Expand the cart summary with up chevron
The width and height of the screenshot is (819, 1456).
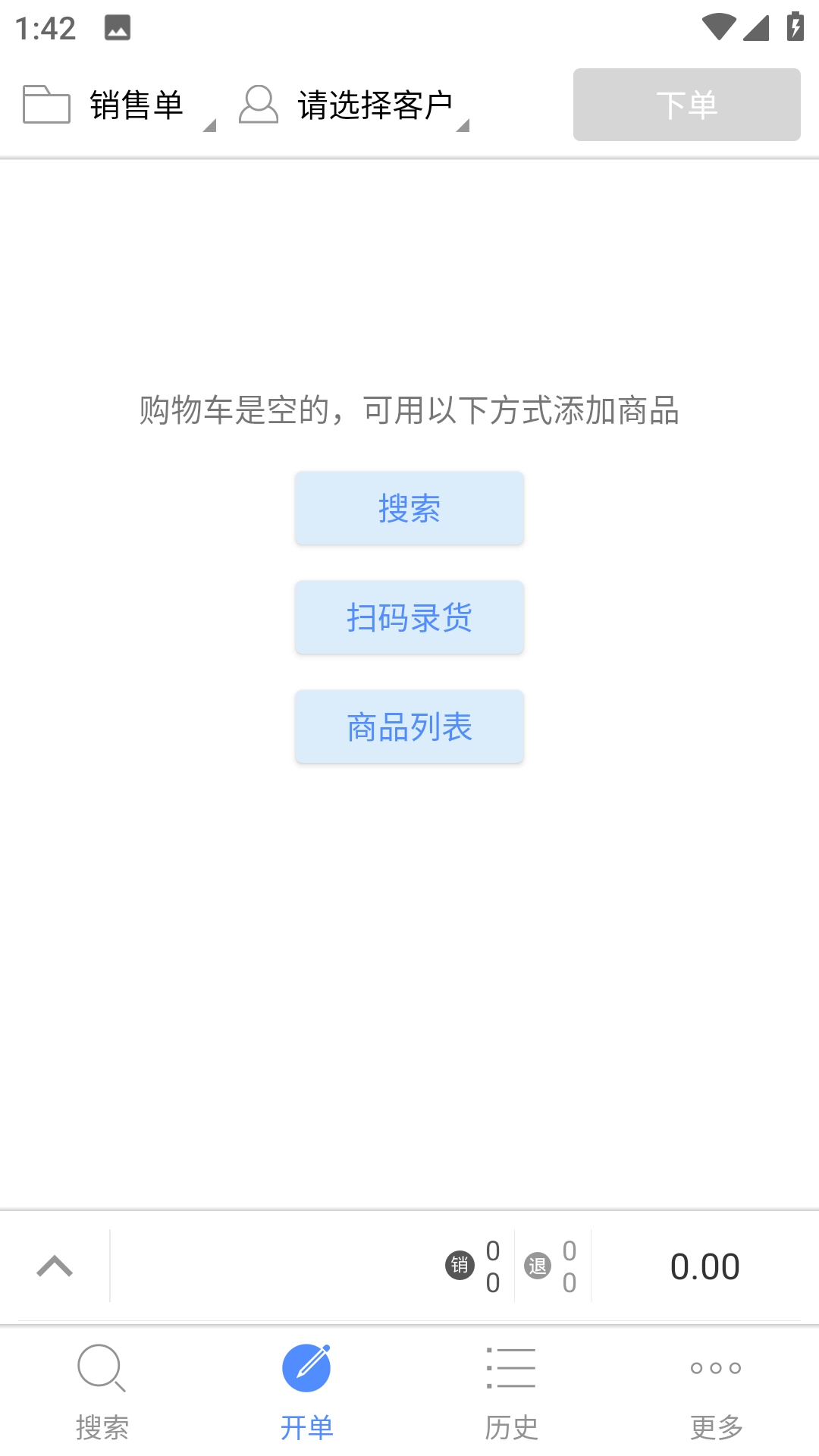(55, 1266)
